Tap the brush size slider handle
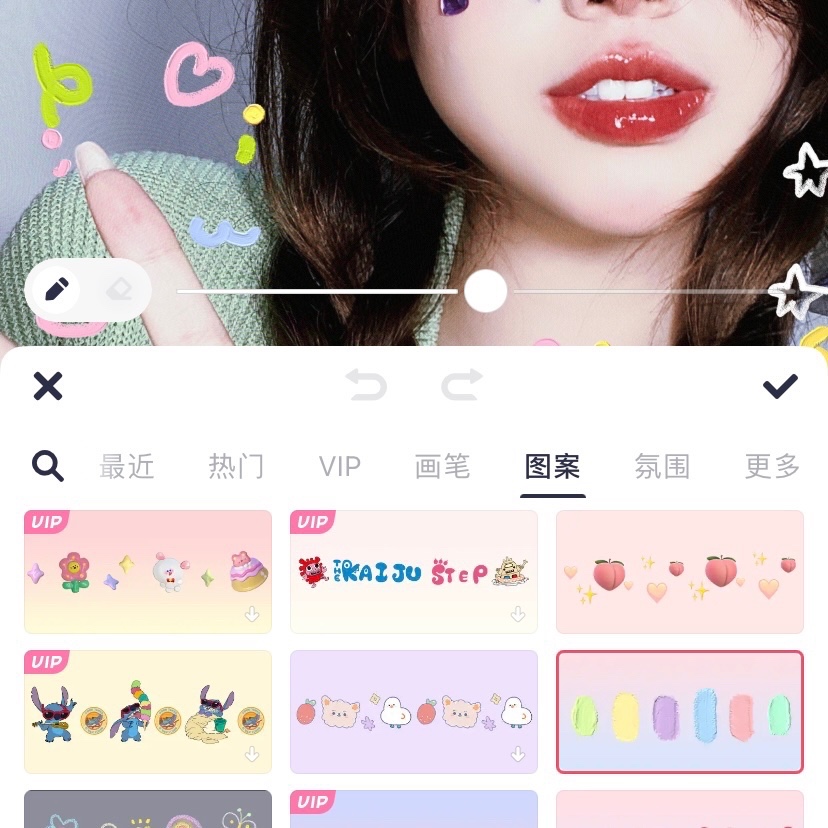The image size is (828, 828). [x=486, y=291]
